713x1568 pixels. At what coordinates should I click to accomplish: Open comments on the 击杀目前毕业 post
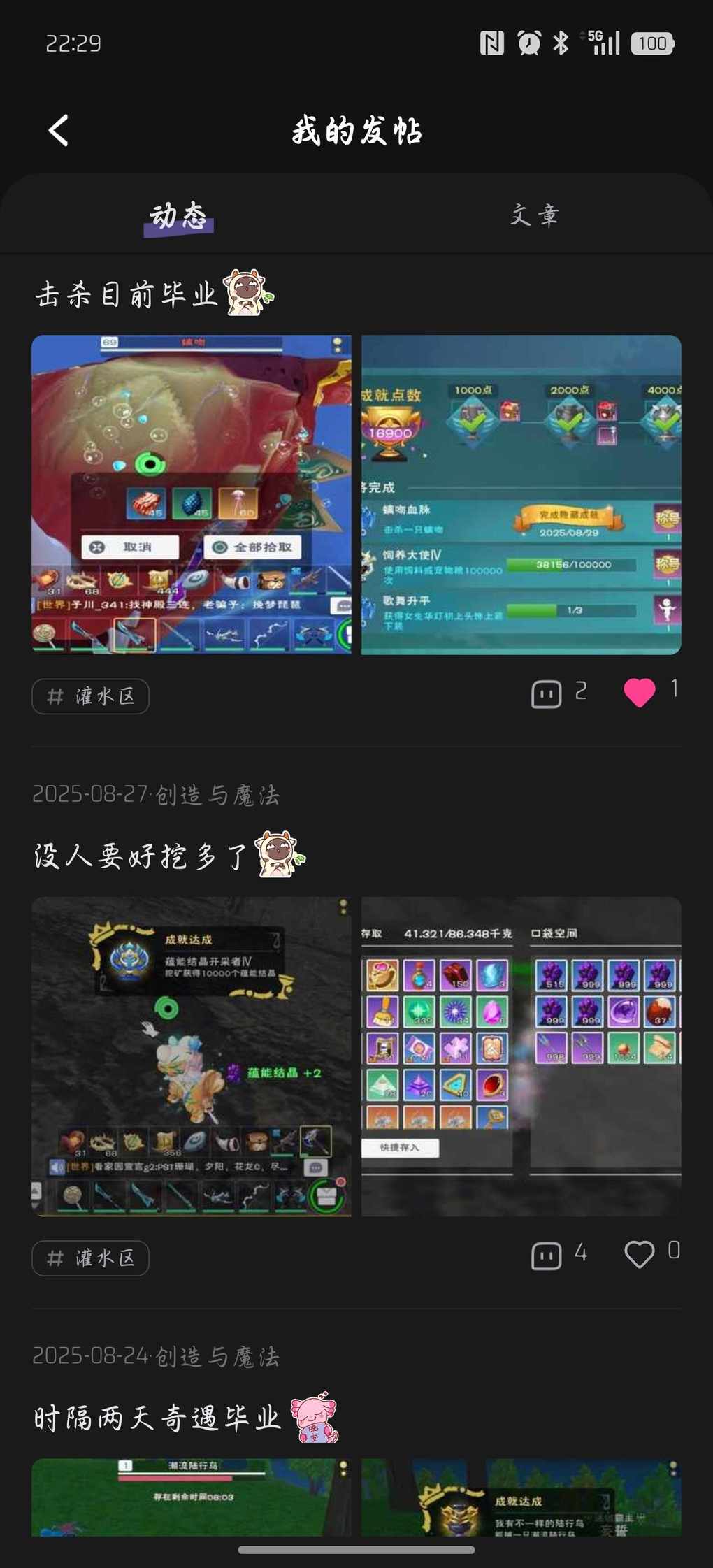click(x=547, y=693)
